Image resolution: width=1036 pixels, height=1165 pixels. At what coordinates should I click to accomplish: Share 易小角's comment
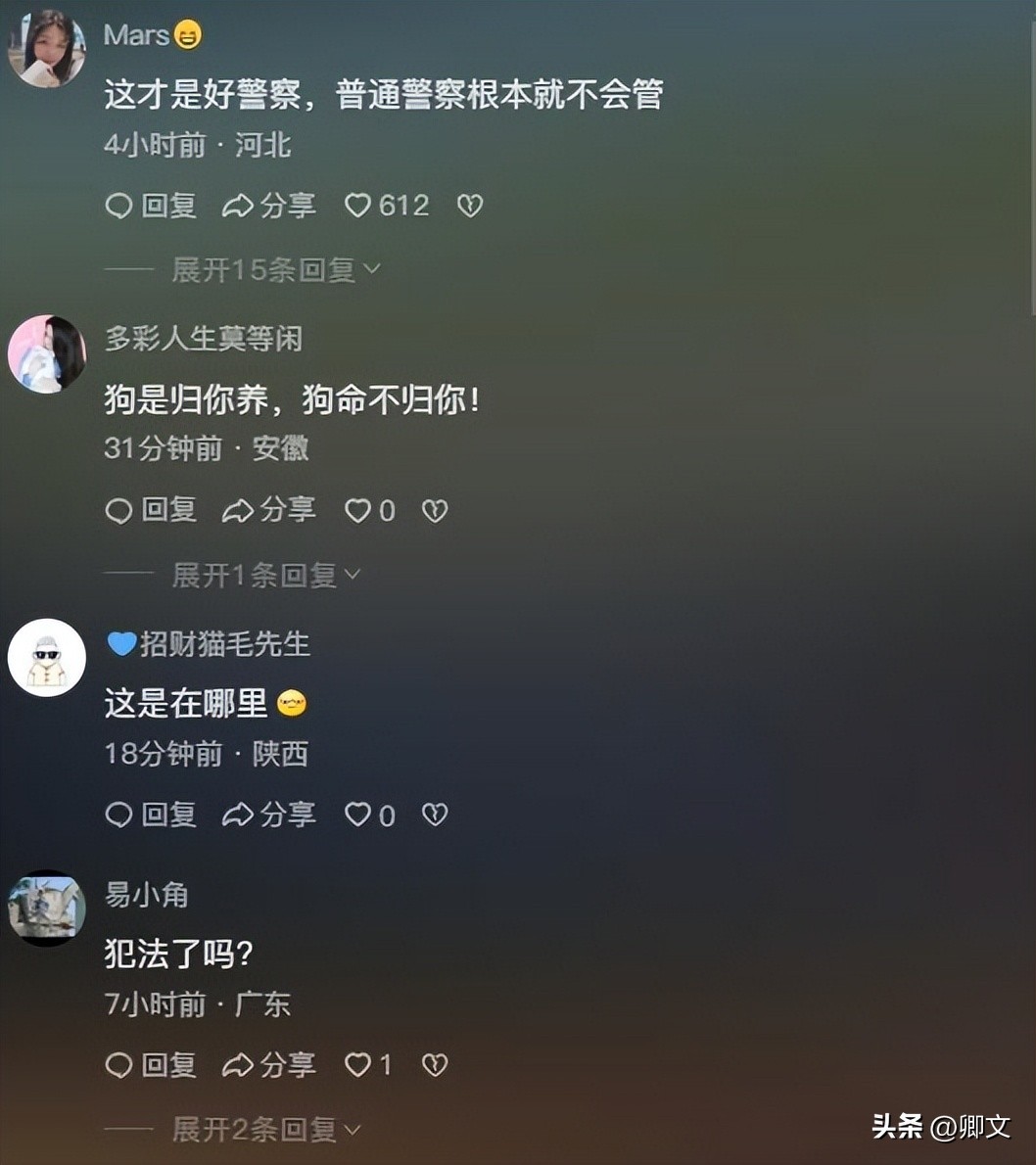(x=268, y=1065)
